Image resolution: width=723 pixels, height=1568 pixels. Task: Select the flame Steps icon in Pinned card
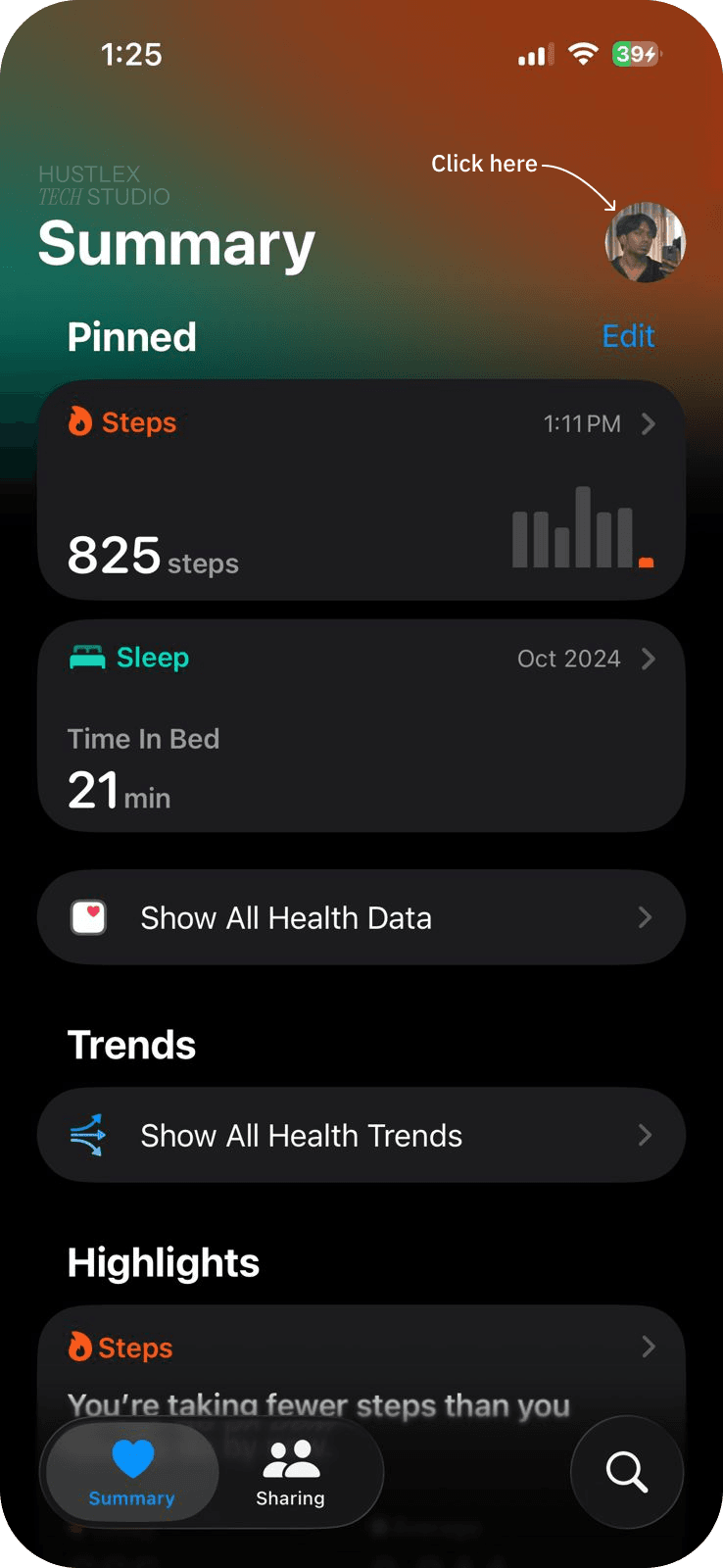[x=79, y=422]
